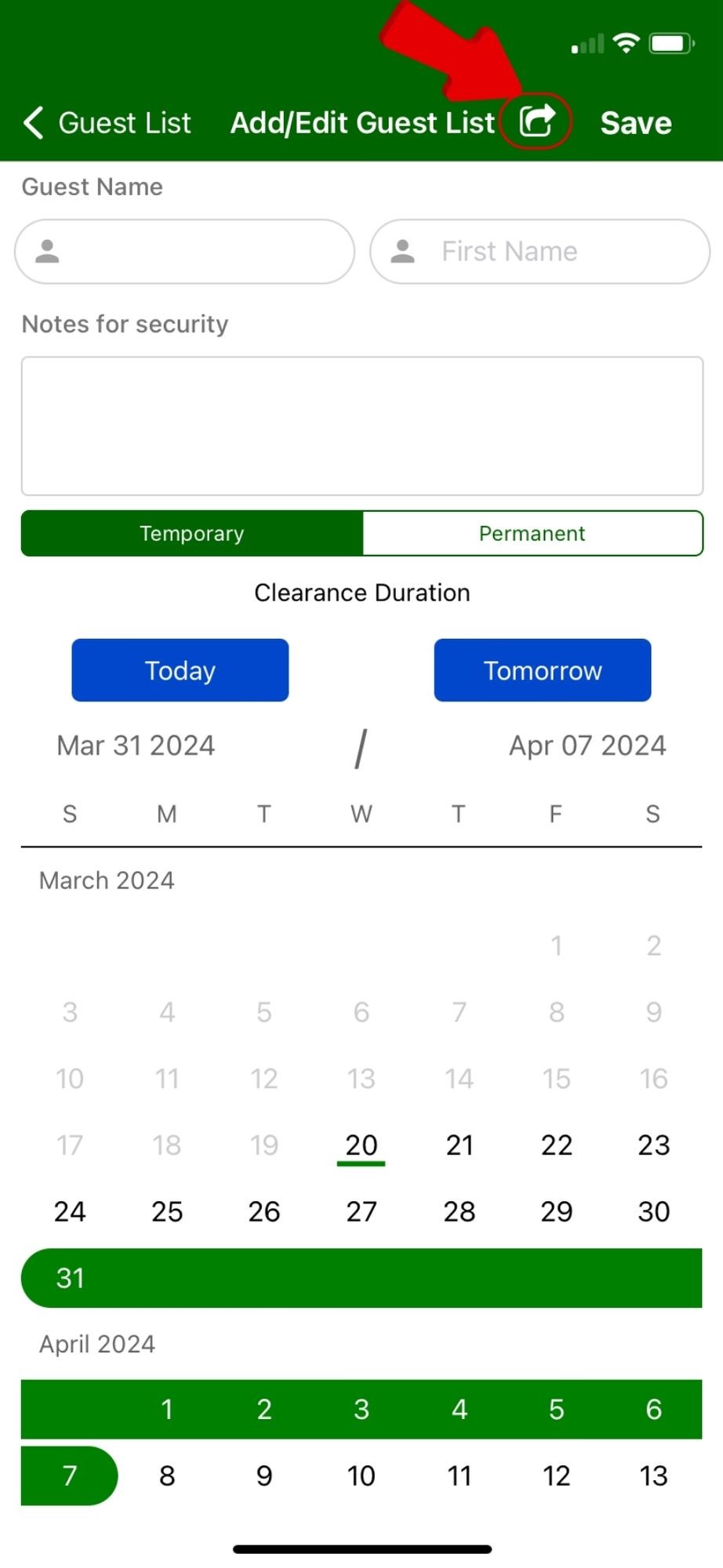Choose April 3 on the calendar
Screen dimensions: 723x1568
pos(361,1410)
